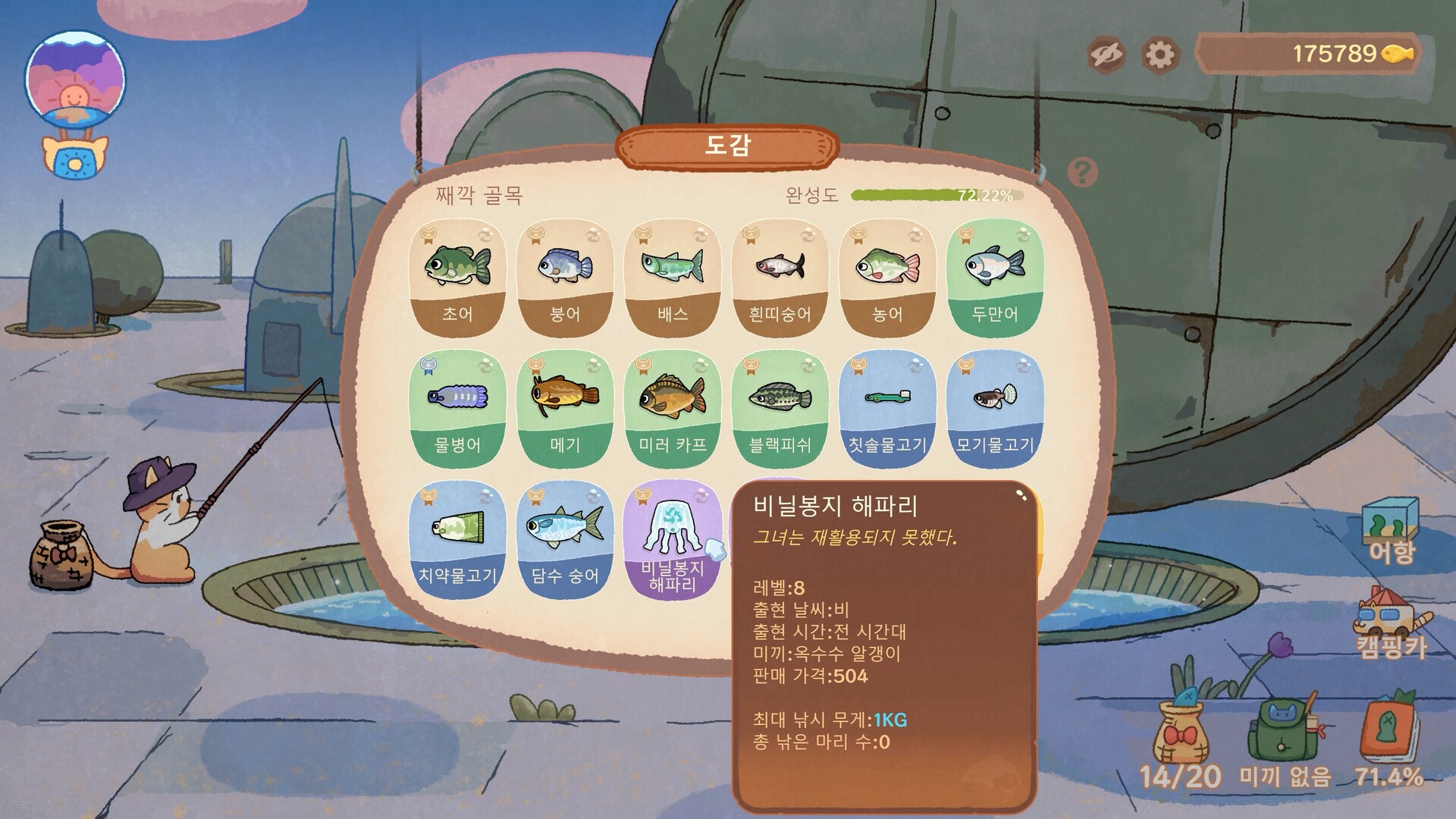This screenshot has width=1456, height=819.
Task: View the 치약물고기 card
Action: 457,538
